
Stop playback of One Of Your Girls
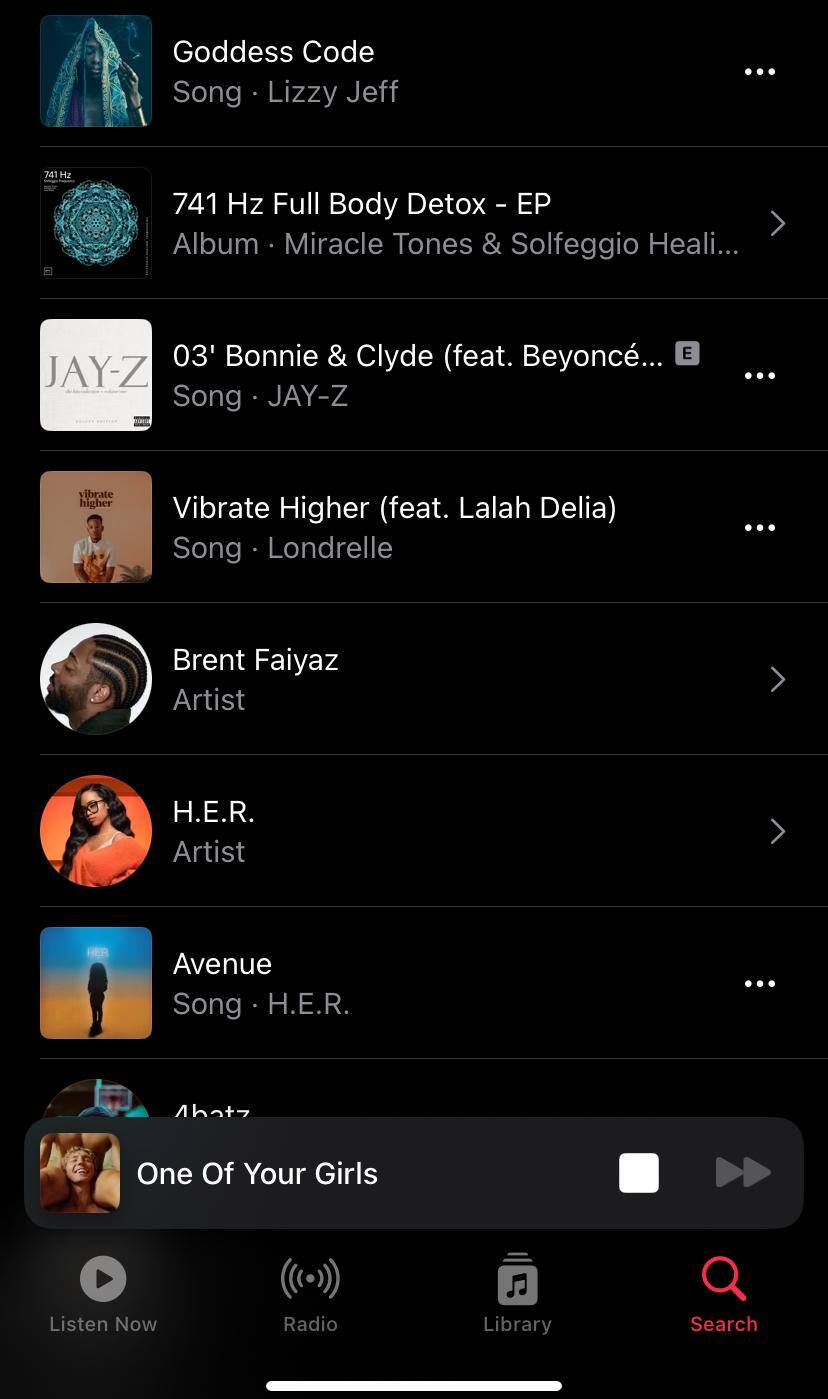(639, 1173)
